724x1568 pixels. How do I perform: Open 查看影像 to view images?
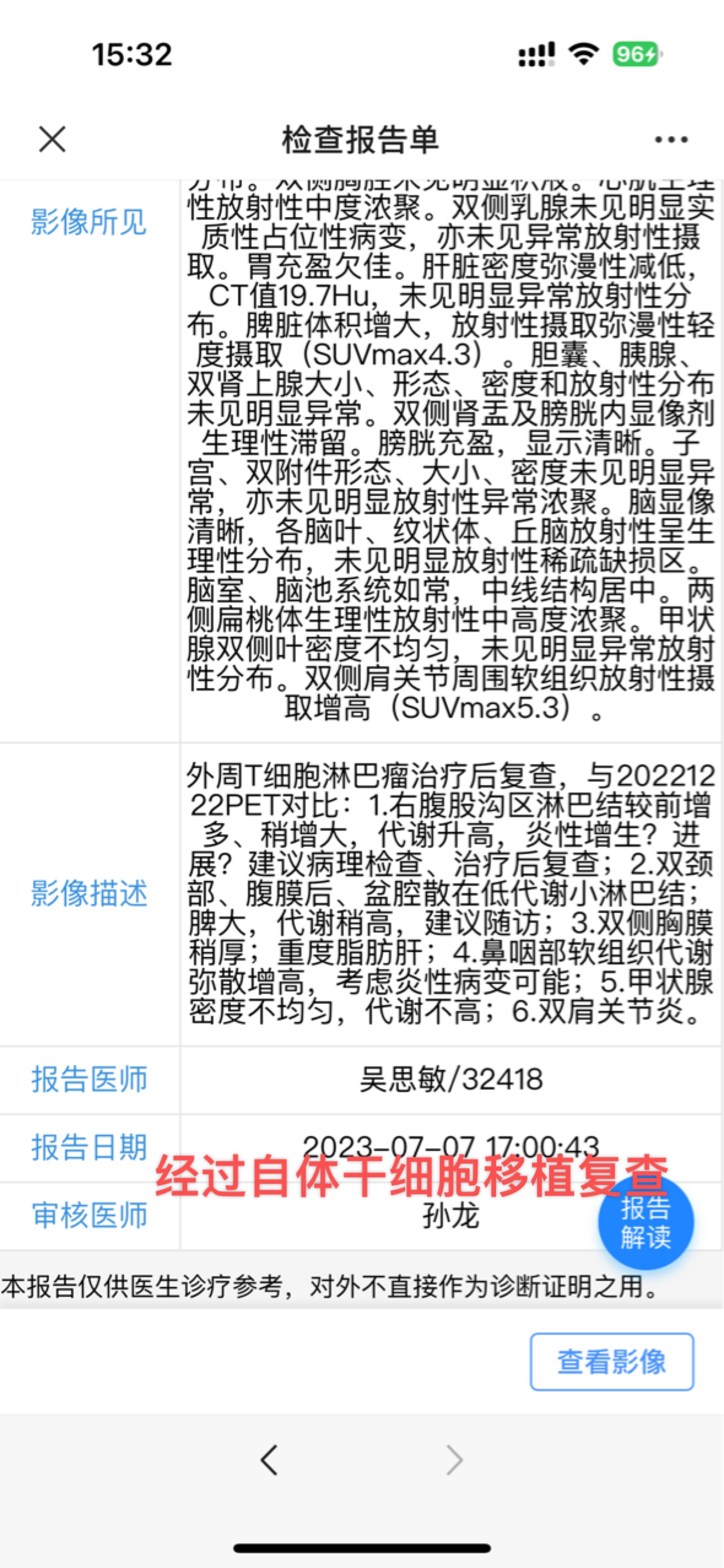click(612, 1361)
